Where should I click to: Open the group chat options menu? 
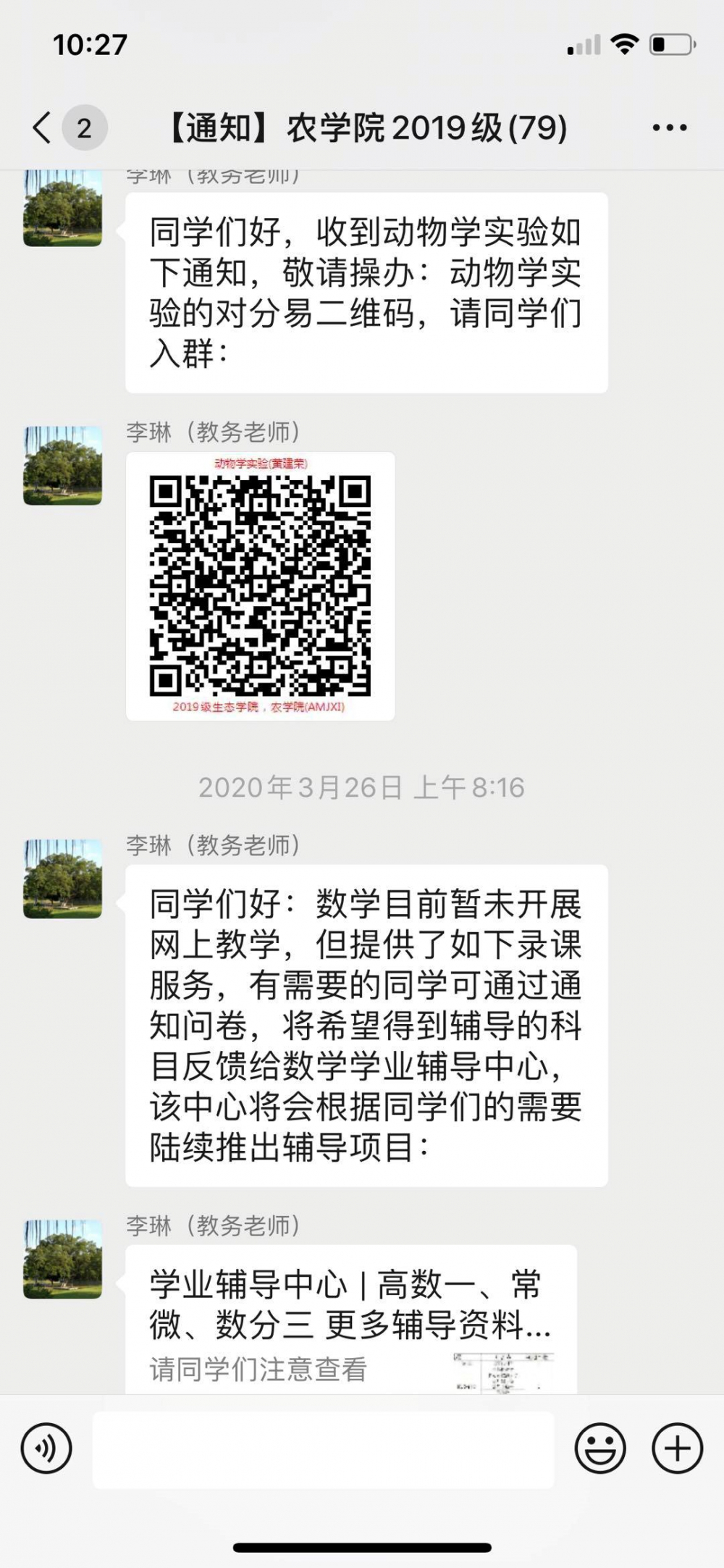click(x=669, y=128)
